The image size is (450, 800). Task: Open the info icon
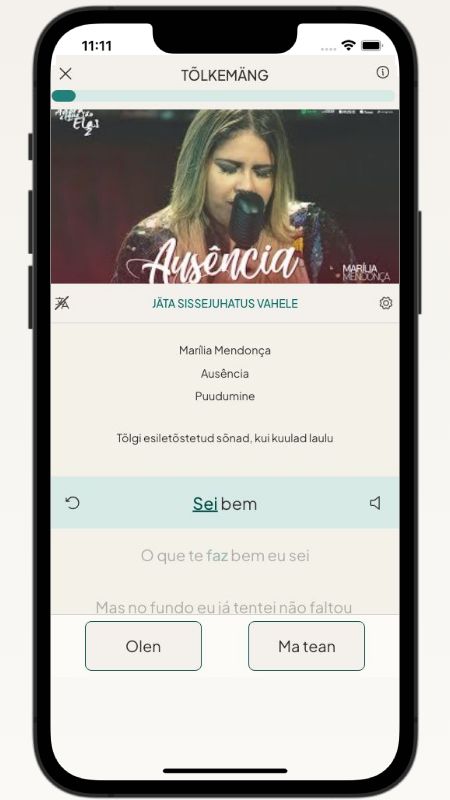[x=383, y=72]
